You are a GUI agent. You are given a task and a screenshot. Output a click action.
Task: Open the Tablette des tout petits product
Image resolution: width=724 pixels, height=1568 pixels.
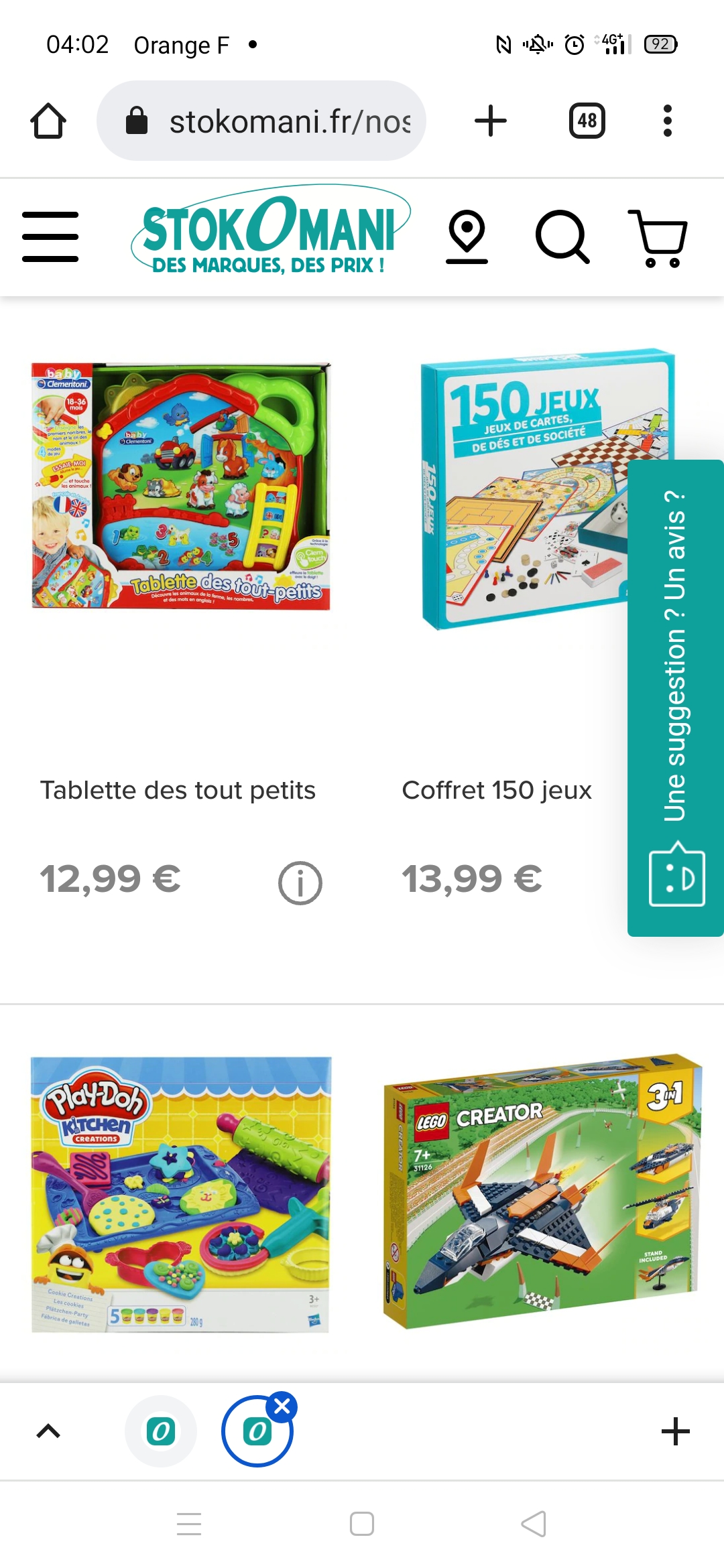click(x=181, y=486)
